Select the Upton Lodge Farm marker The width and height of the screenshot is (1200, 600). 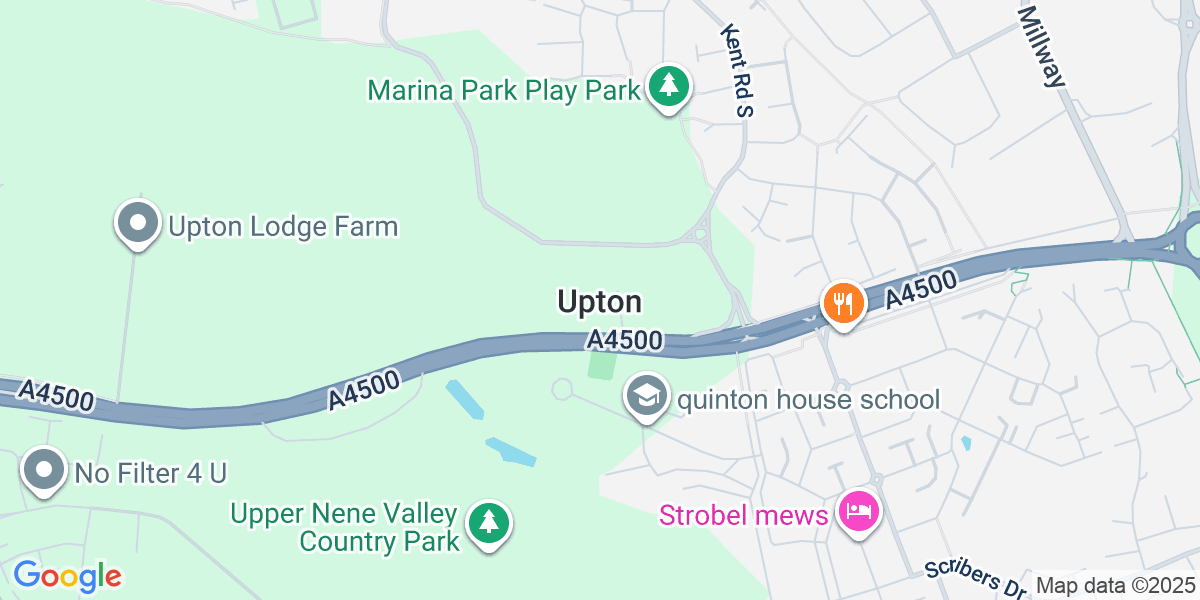coord(138,223)
